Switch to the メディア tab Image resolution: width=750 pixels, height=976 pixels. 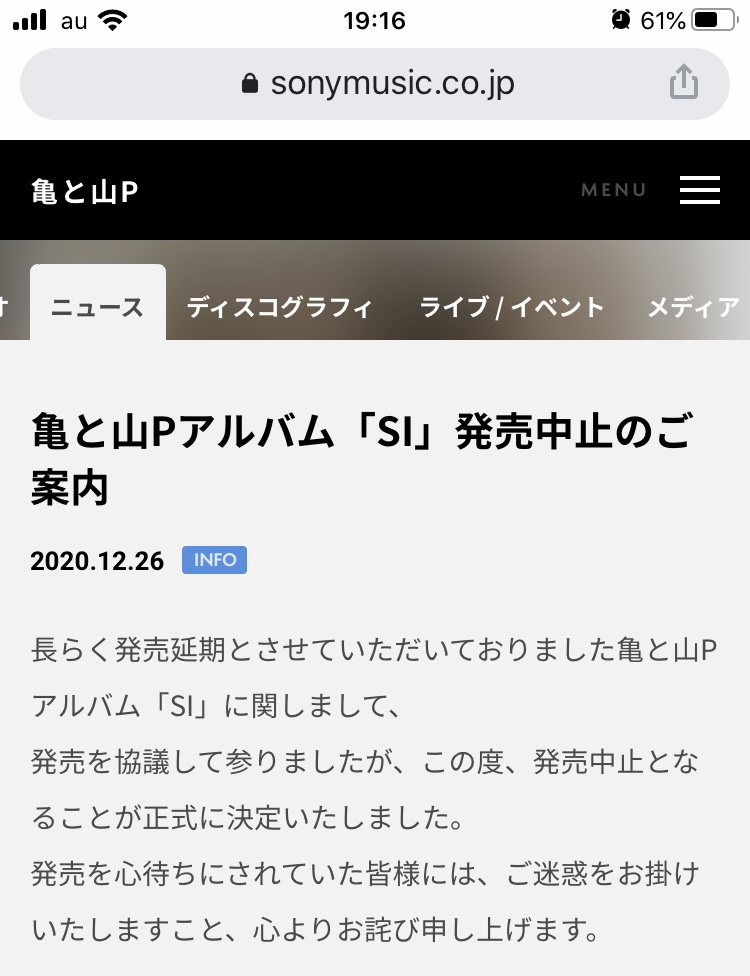point(692,307)
